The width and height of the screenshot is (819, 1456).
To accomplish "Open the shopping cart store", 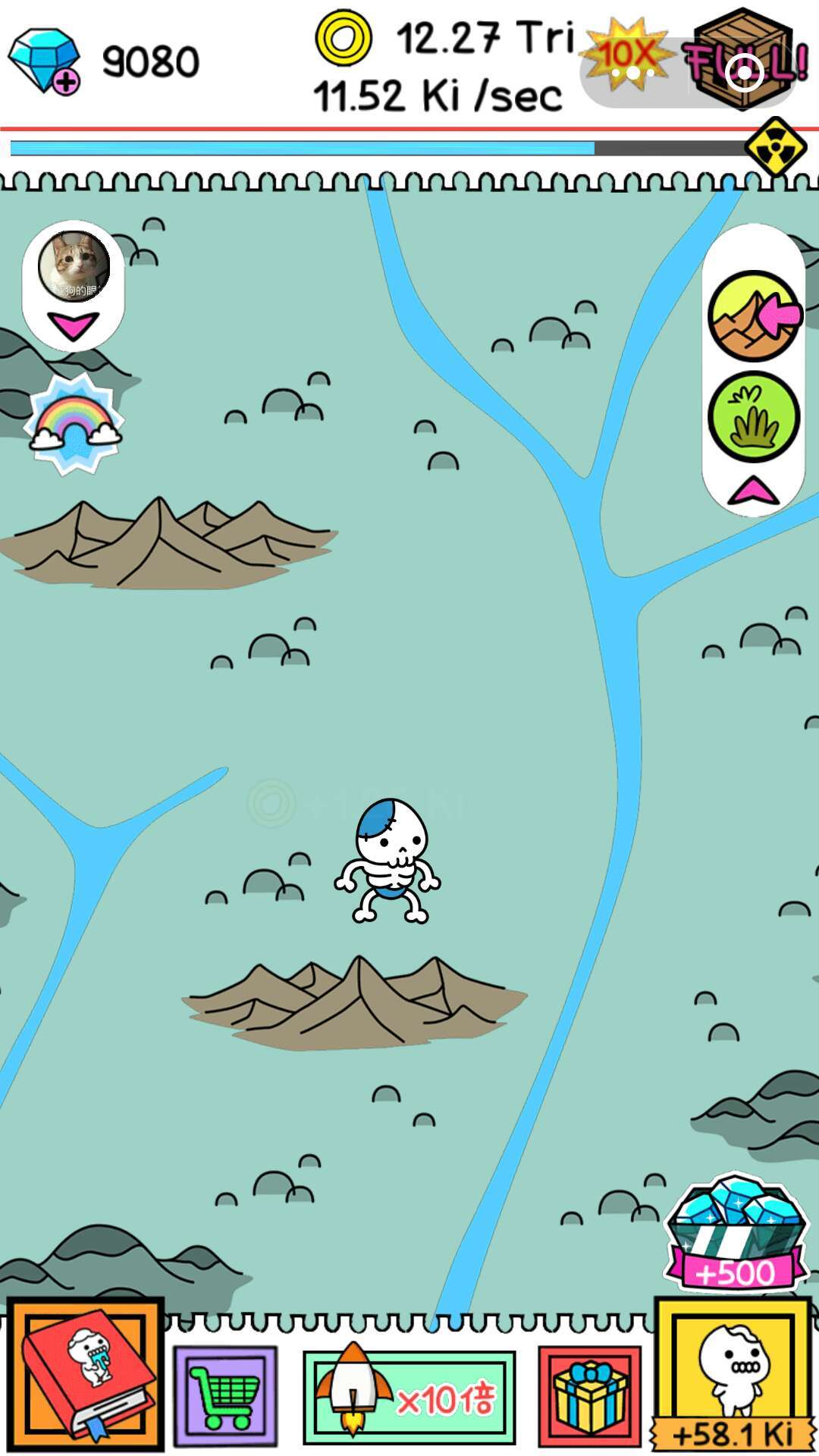I will pyautogui.click(x=225, y=1395).
